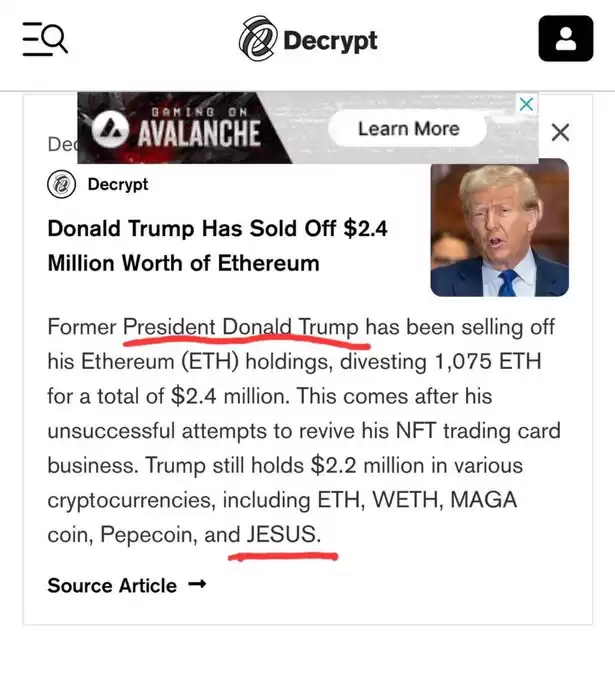Screen dimensions: 615x680
Task: Tap Learn More on Avalanche ad
Action: click(408, 129)
